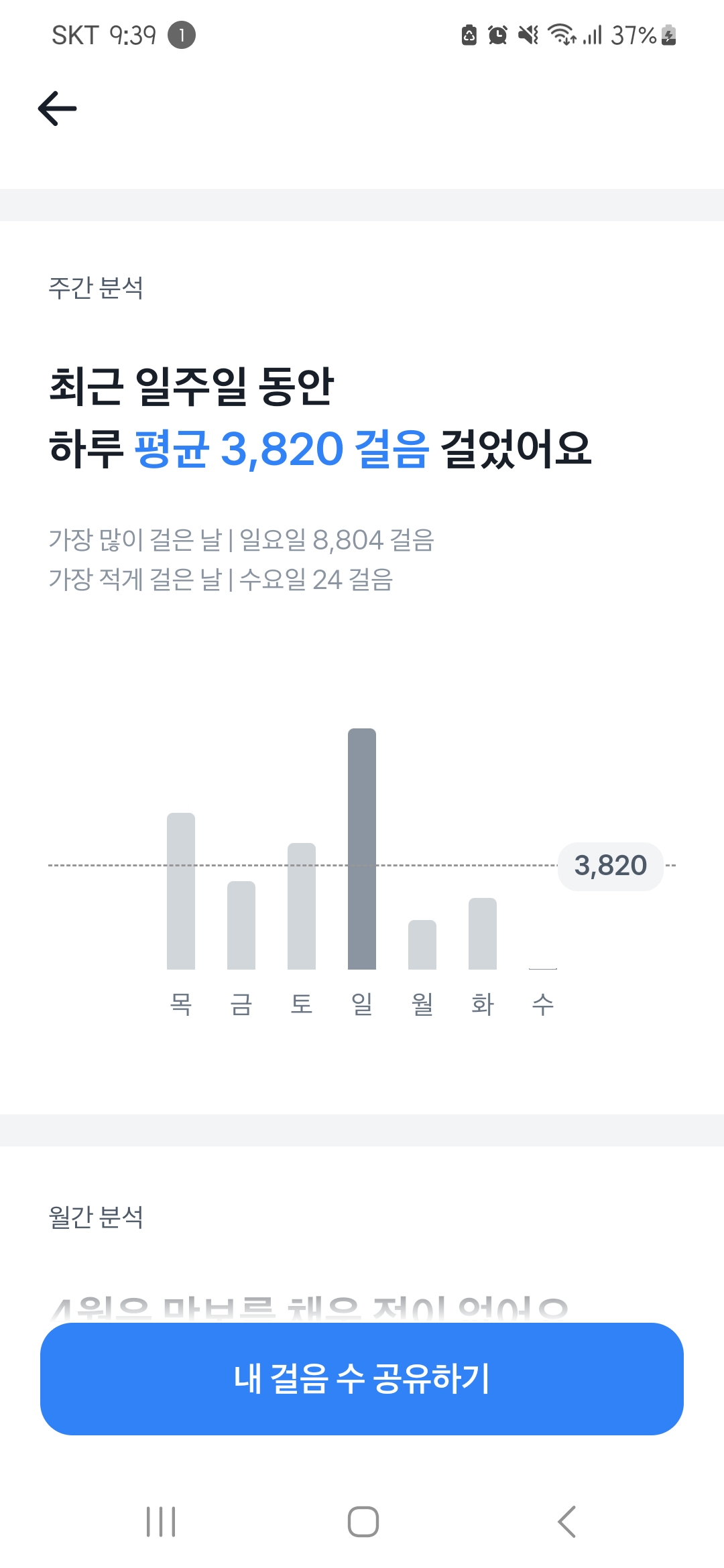Image resolution: width=724 pixels, height=1568 pixels.
Task: Go to the home screen
Action: pos(363,1521)
